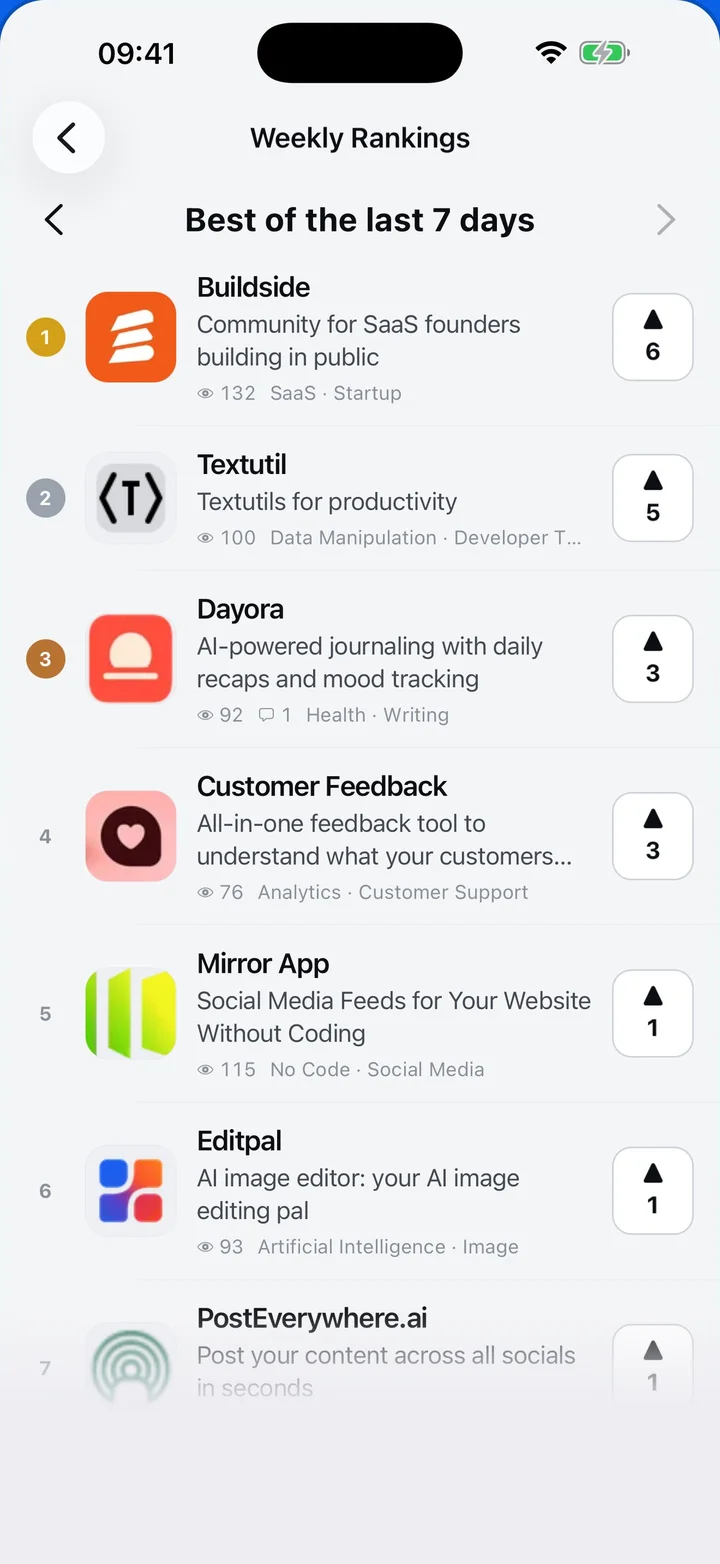Upvote Customer Feedback
The width and height of the screenshot is (720, 1564).
pos(653,836)
